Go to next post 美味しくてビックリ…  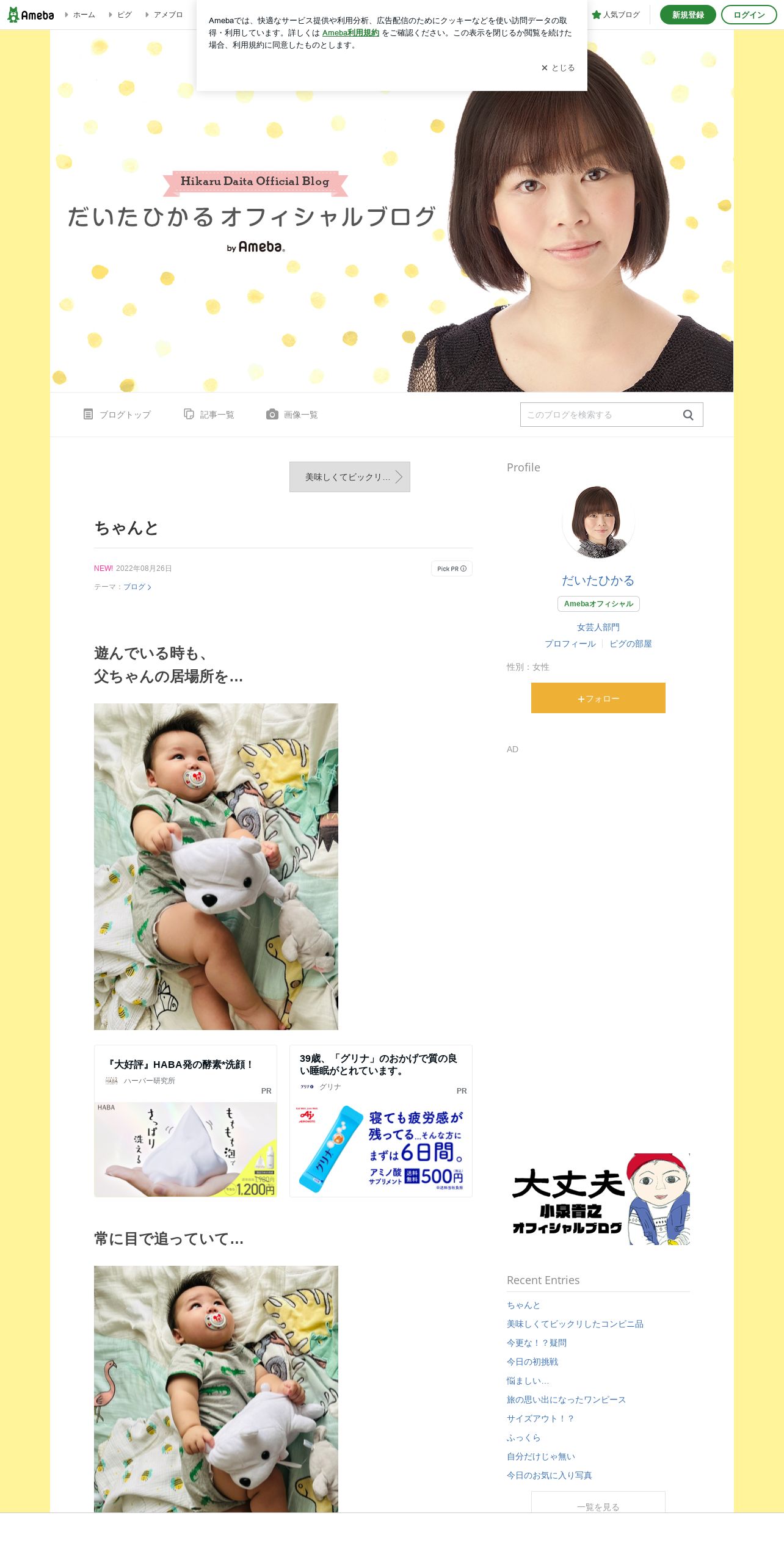tap(350, 477)
